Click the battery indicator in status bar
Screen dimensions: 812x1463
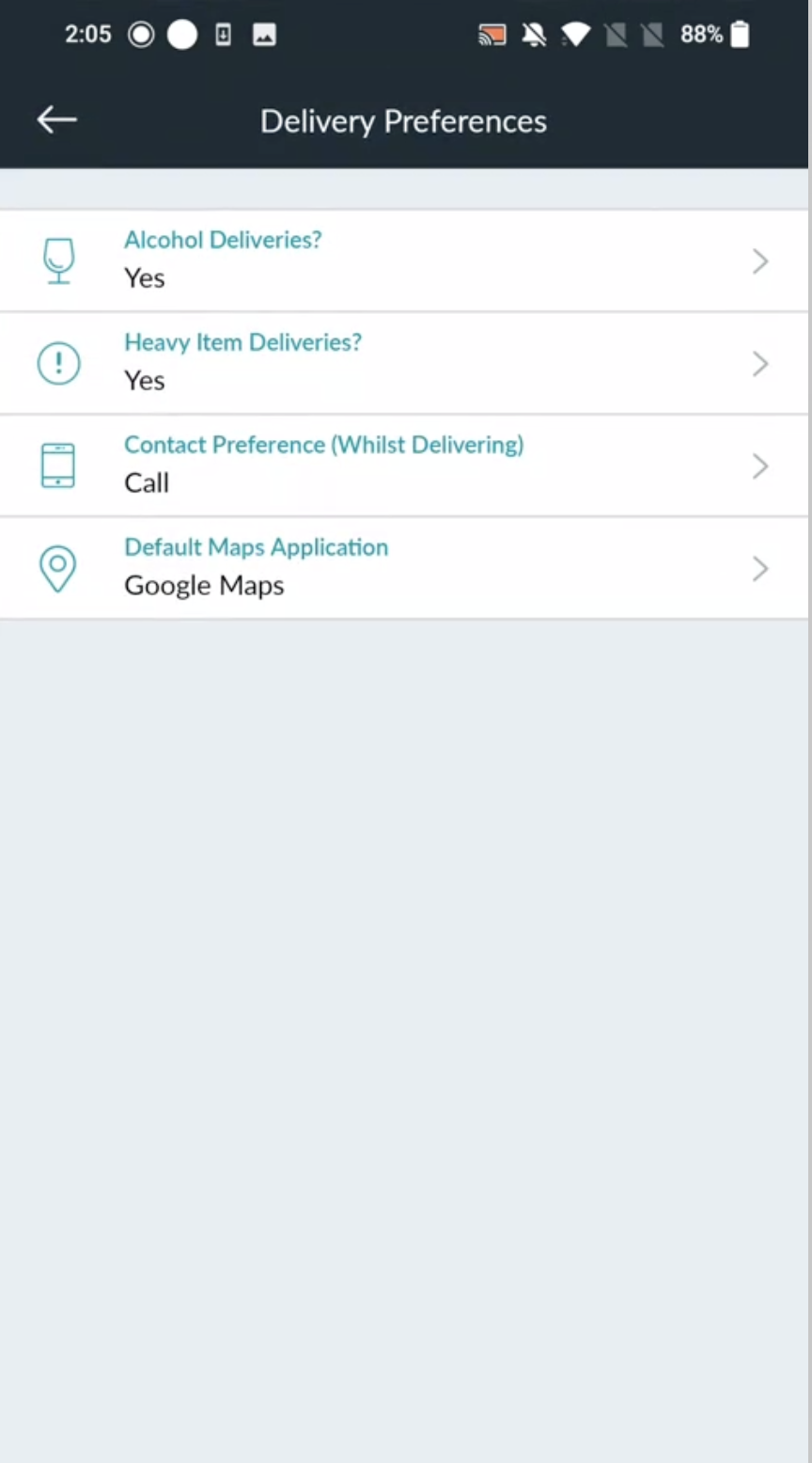point(740,35)
